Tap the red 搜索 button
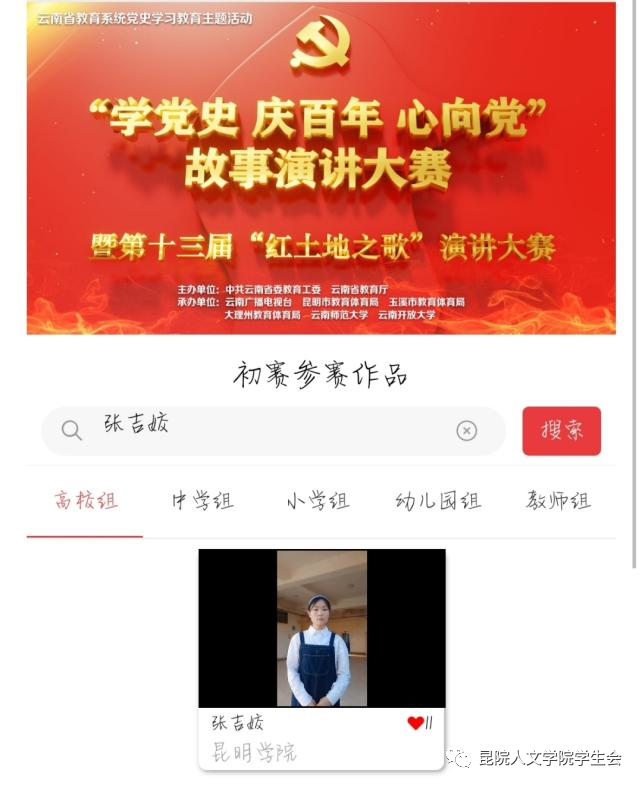This screenshot has height=786, width=642. (x=561, y=431)
